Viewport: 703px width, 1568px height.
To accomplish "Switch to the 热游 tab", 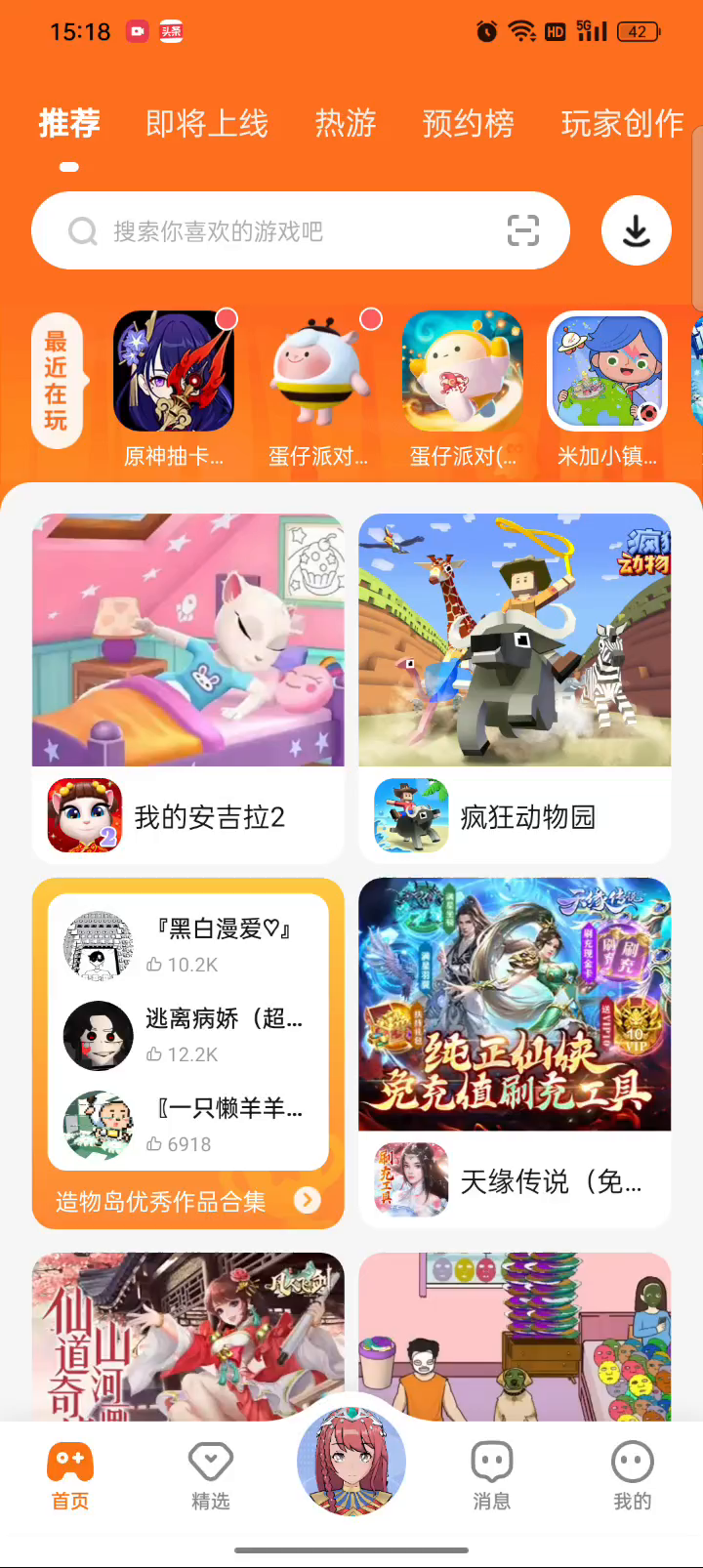I will [346, 124].
